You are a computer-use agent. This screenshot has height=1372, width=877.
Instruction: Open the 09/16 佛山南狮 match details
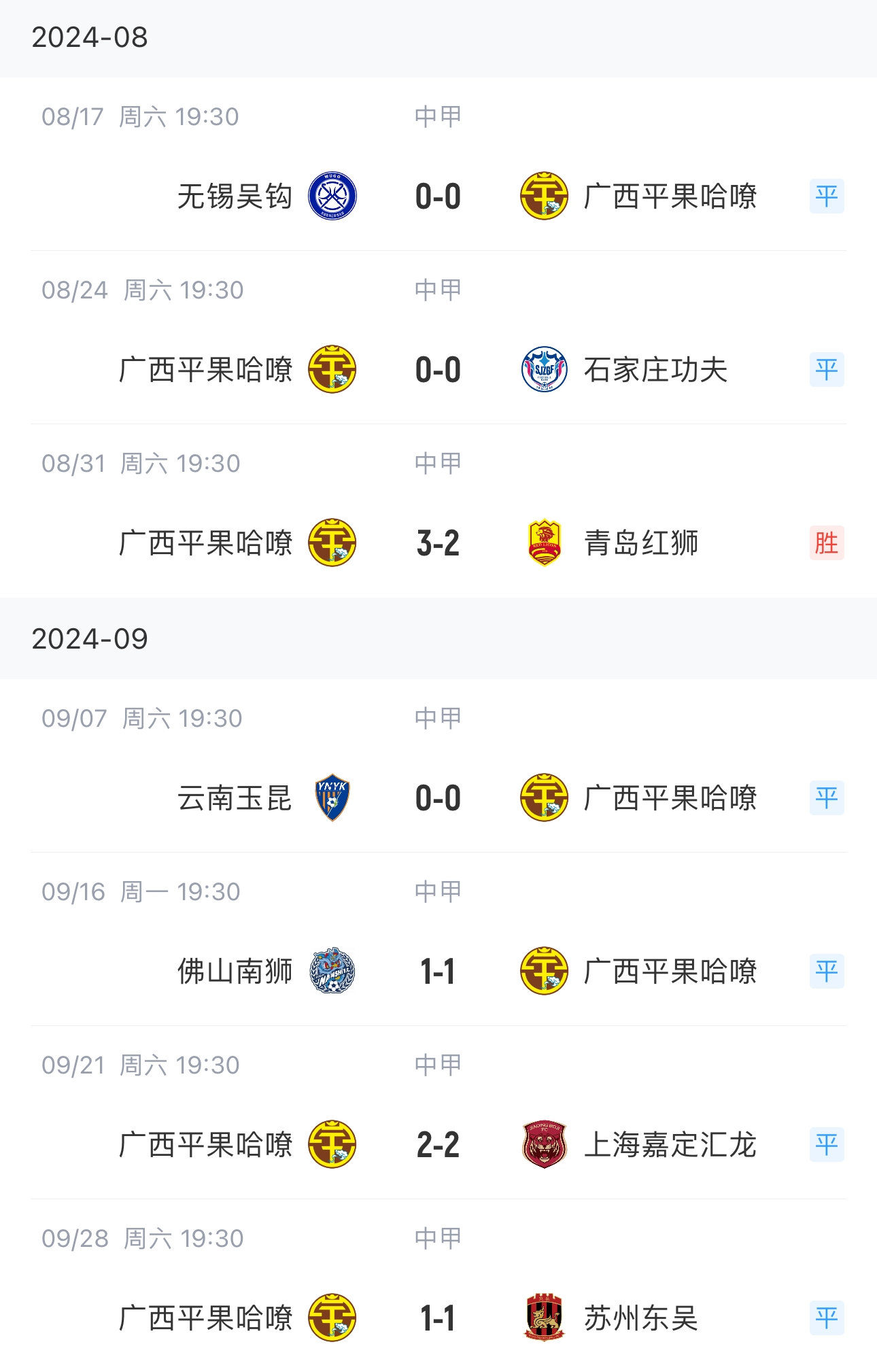438,971
